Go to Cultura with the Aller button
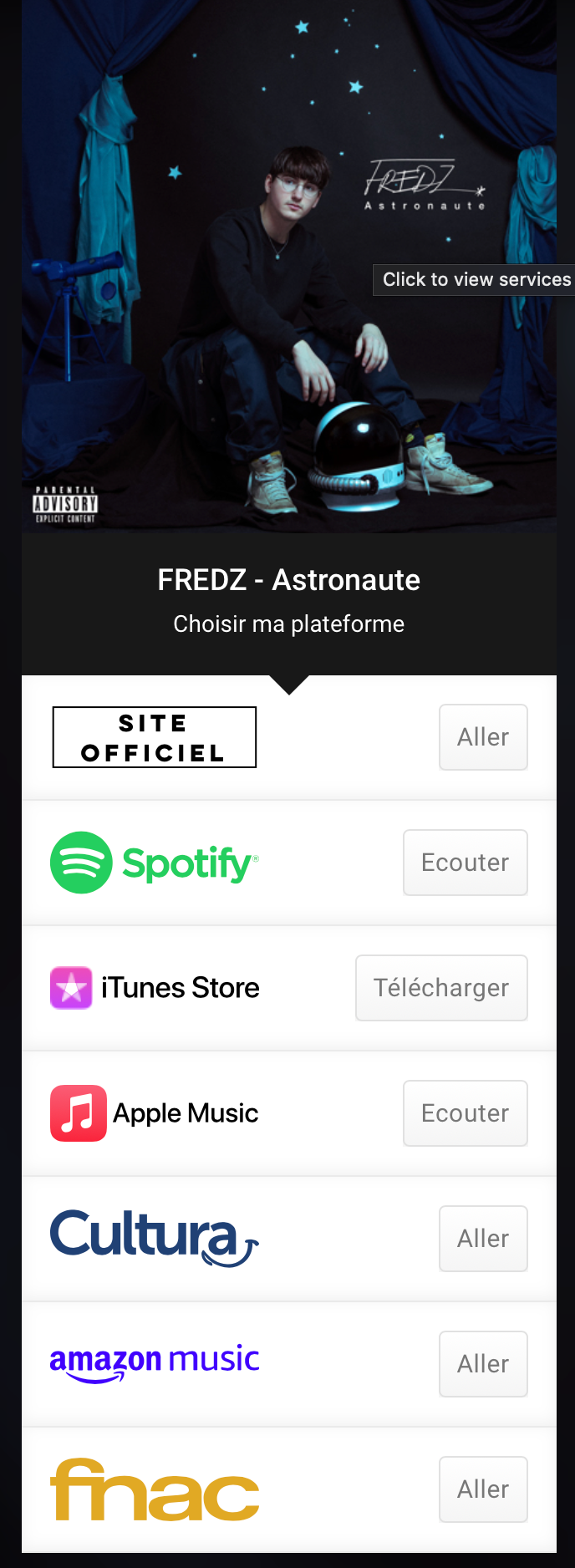This screenshot has height=1568, width=575. pyautogui.click(x=483, y=1239)
